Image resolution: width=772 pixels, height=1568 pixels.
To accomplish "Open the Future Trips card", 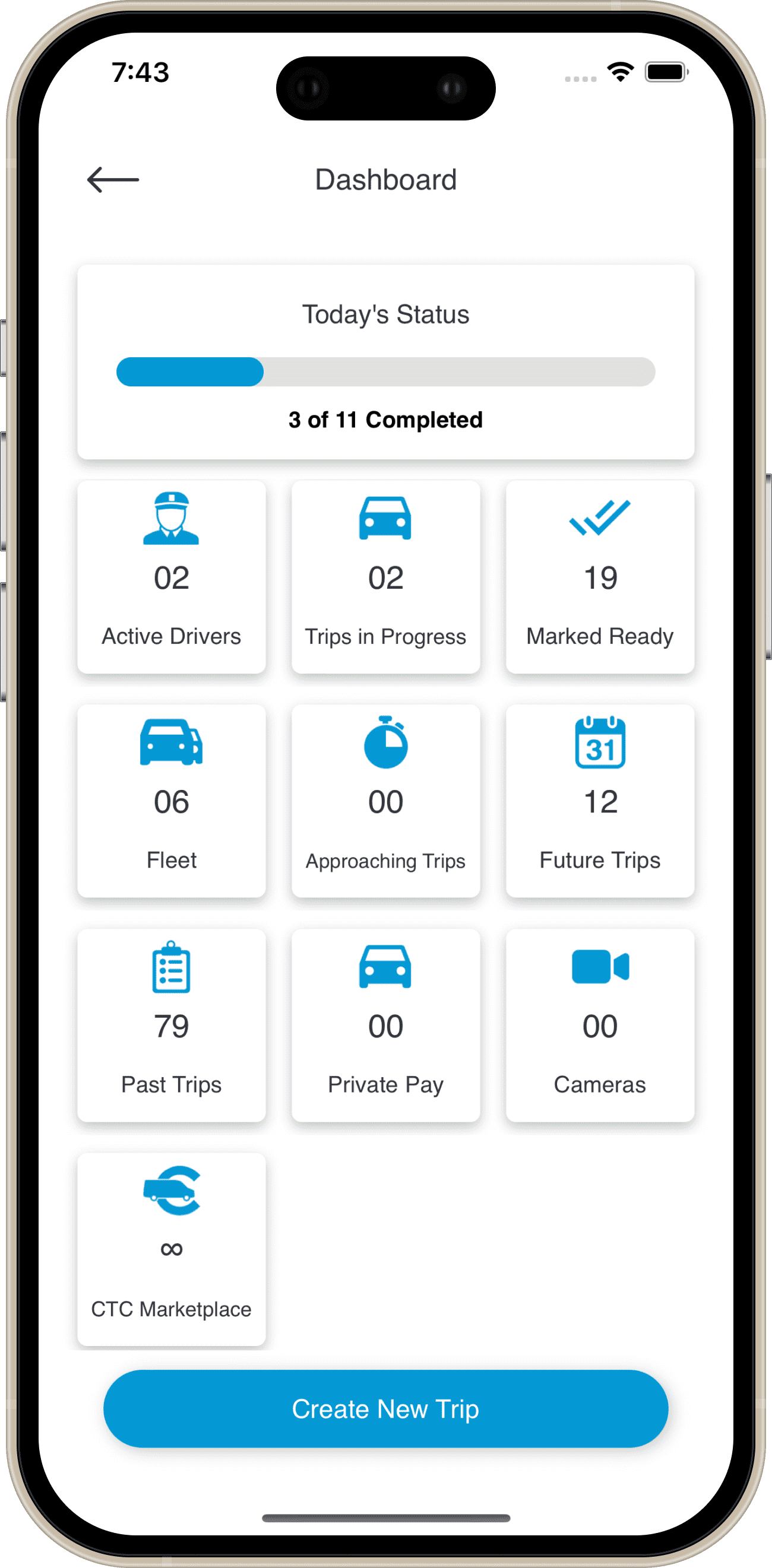I will click(600, 801).
